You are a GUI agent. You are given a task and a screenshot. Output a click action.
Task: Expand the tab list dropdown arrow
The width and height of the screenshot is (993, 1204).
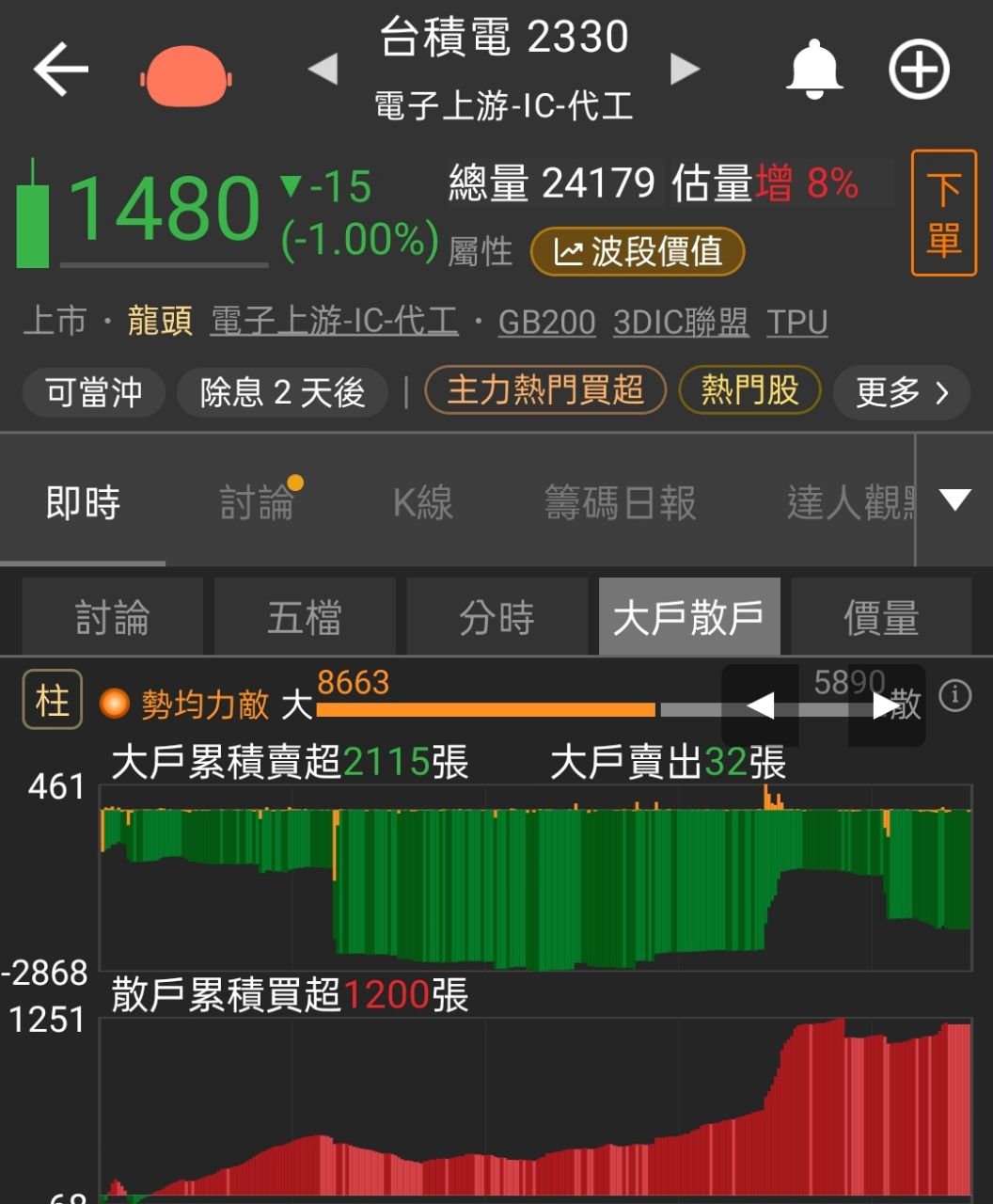(954, 500)
